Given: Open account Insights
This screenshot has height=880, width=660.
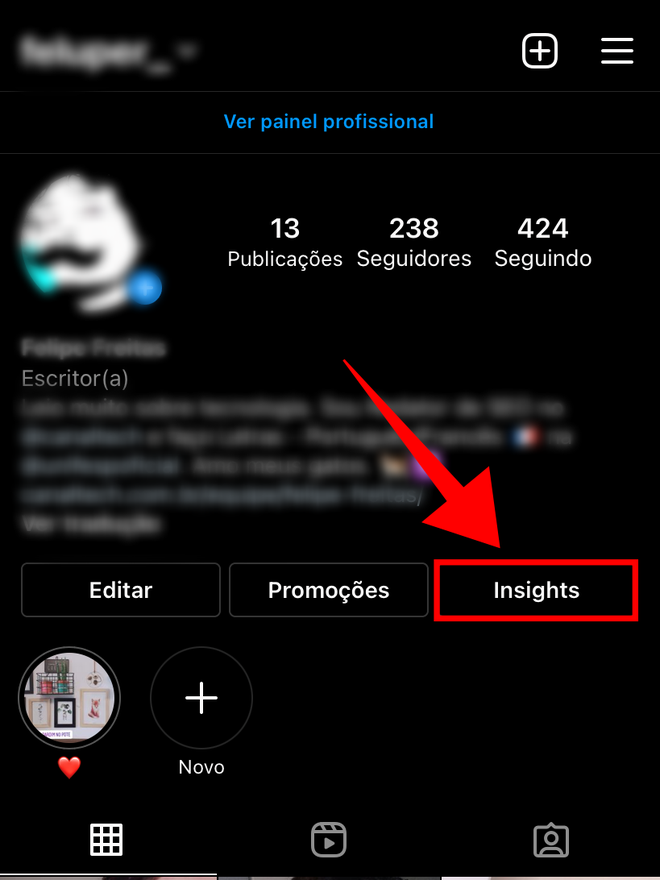Looking at the screenshot, I should pos(536,590).
